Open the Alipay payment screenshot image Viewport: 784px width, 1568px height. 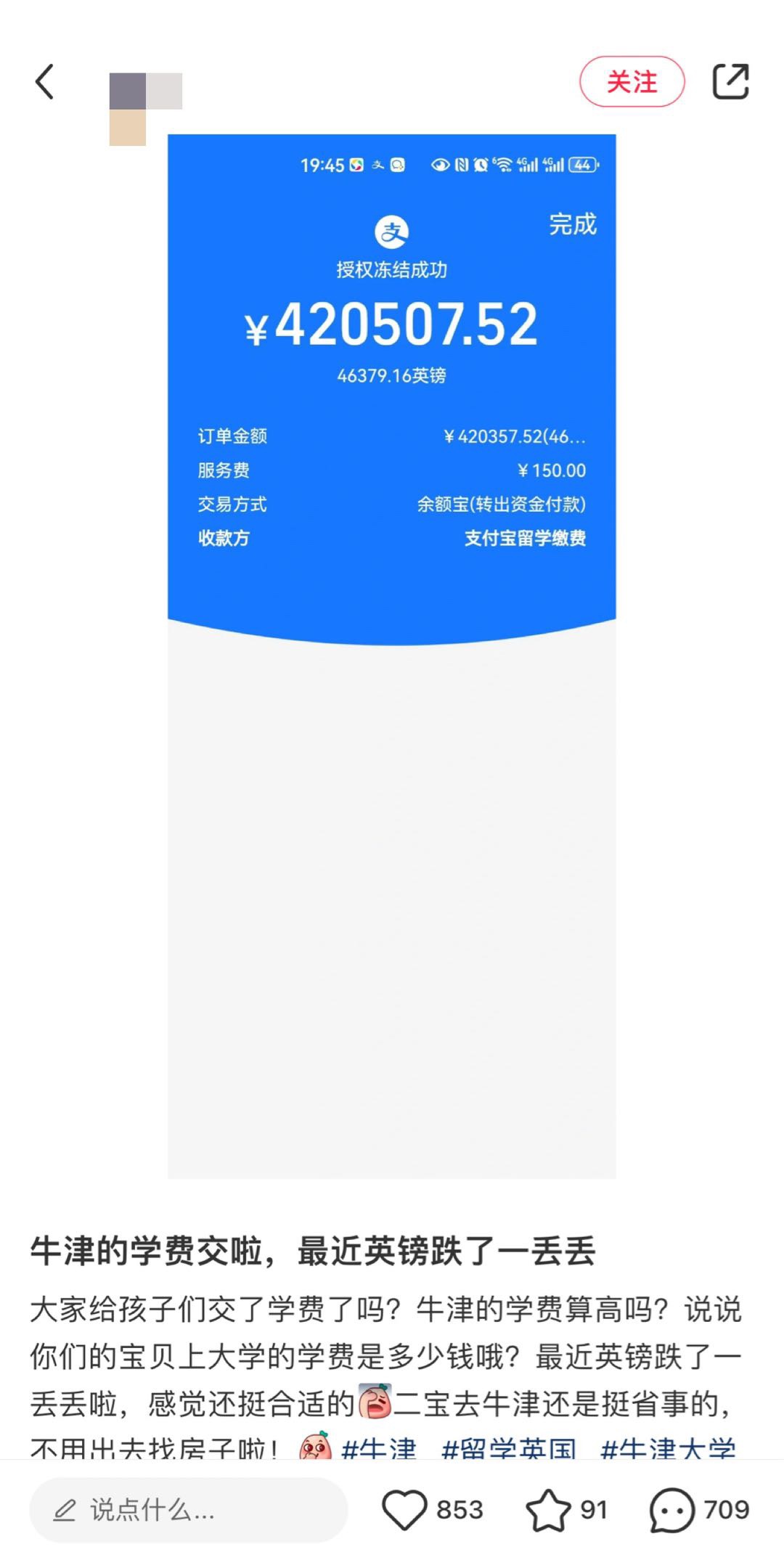pyautogui.click(x=392, y=656)
